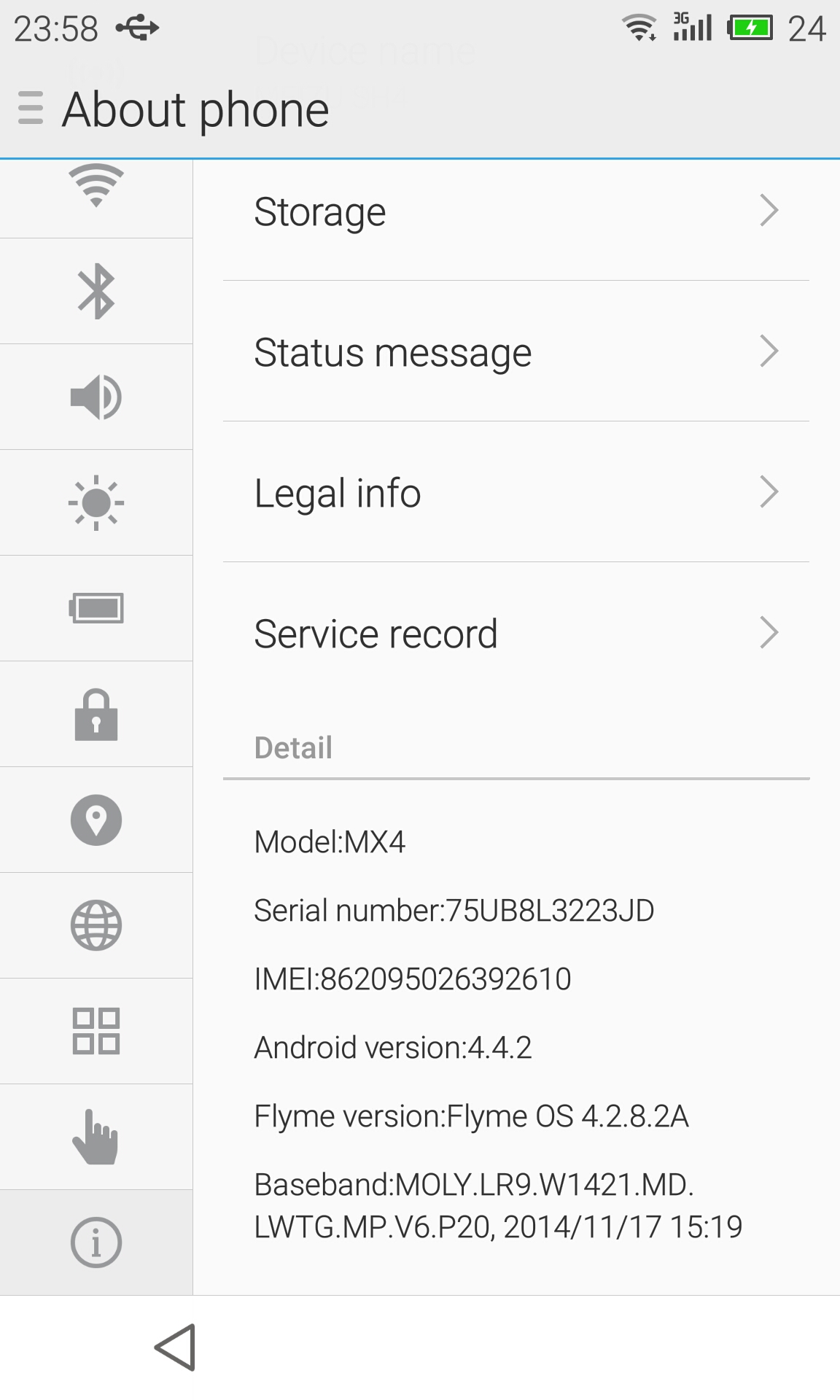This screenshot has width=840, height=1400.
Task: Open display brightness settings icon
Action: pos(96,502)
